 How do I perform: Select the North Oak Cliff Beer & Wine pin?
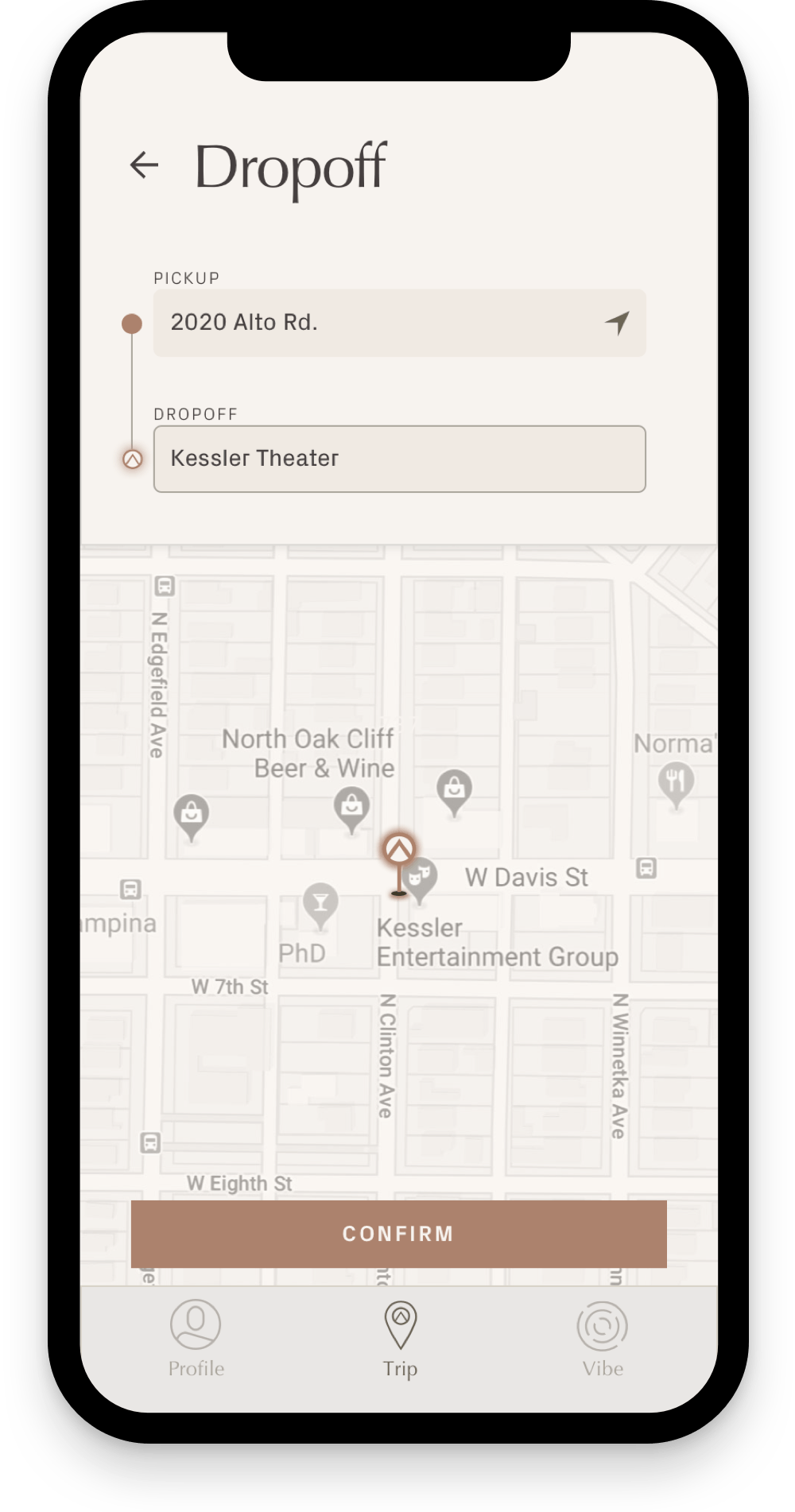point(351,809)
